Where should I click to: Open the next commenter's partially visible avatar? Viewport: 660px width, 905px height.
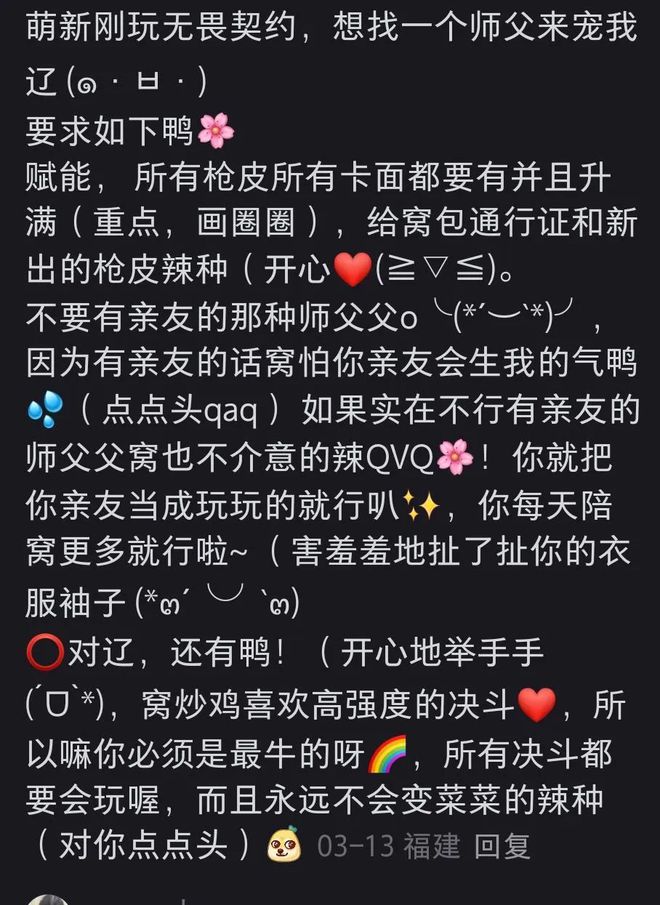pos(47,898)
